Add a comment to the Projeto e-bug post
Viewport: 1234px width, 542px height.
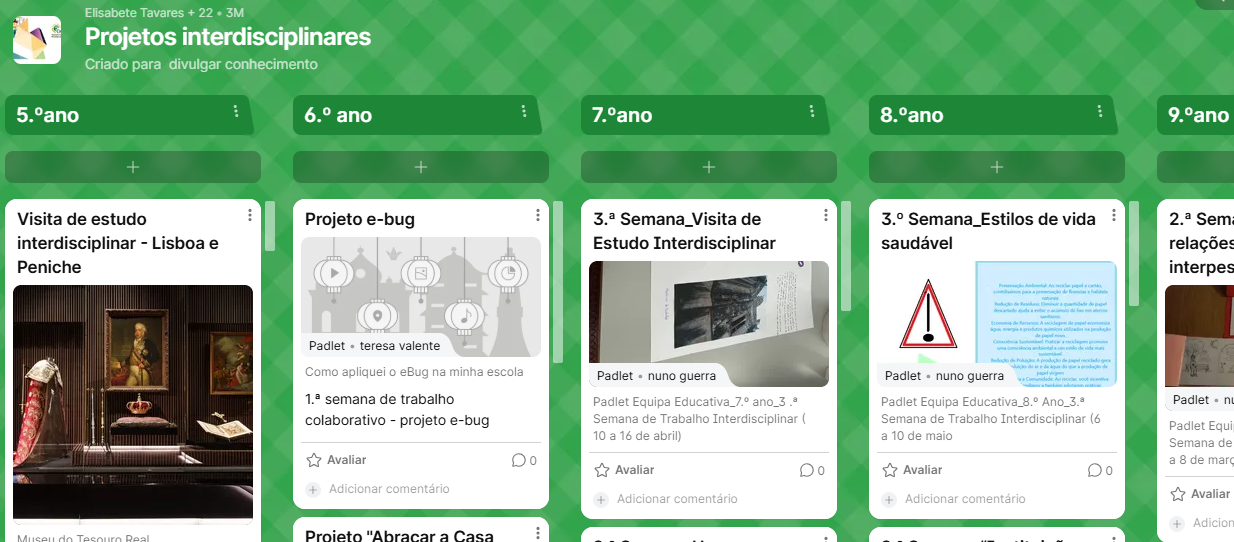[389, 489]
